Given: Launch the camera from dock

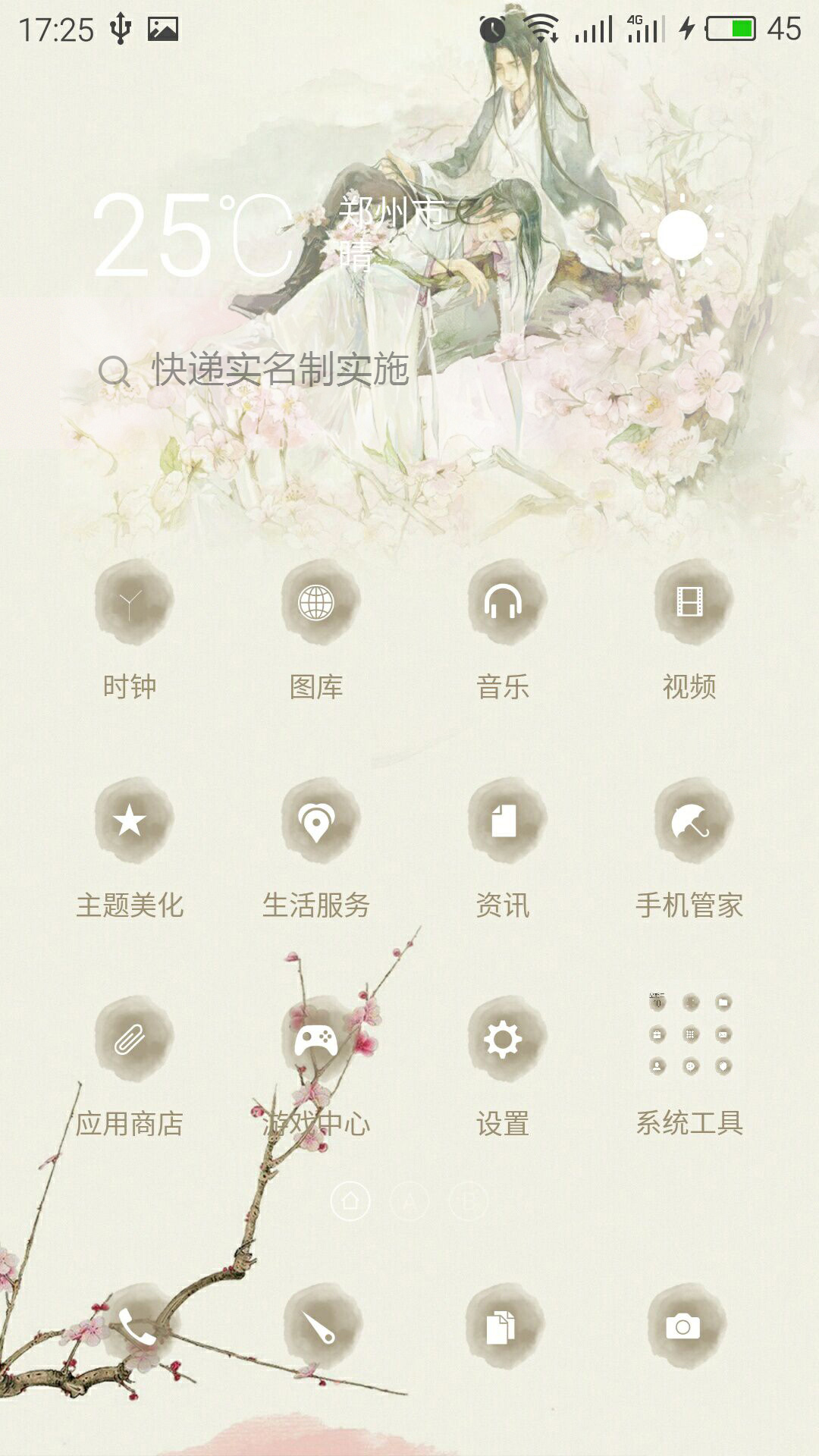Looking at the screenshot, I should pos(683,1327).
